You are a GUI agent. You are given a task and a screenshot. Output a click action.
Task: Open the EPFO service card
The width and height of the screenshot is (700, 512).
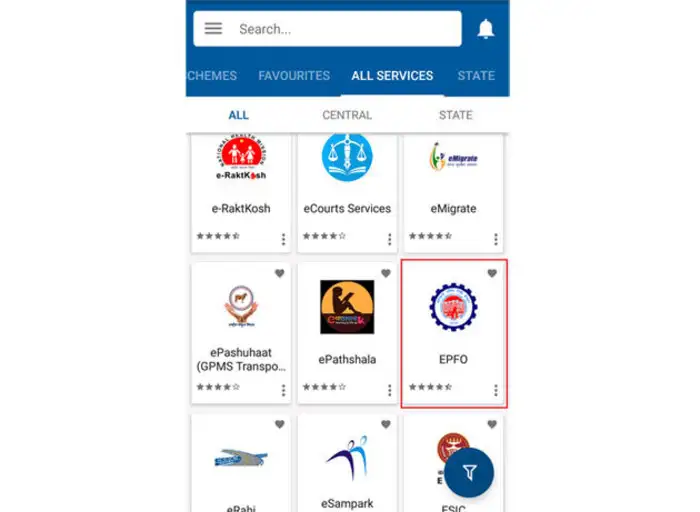453,330
